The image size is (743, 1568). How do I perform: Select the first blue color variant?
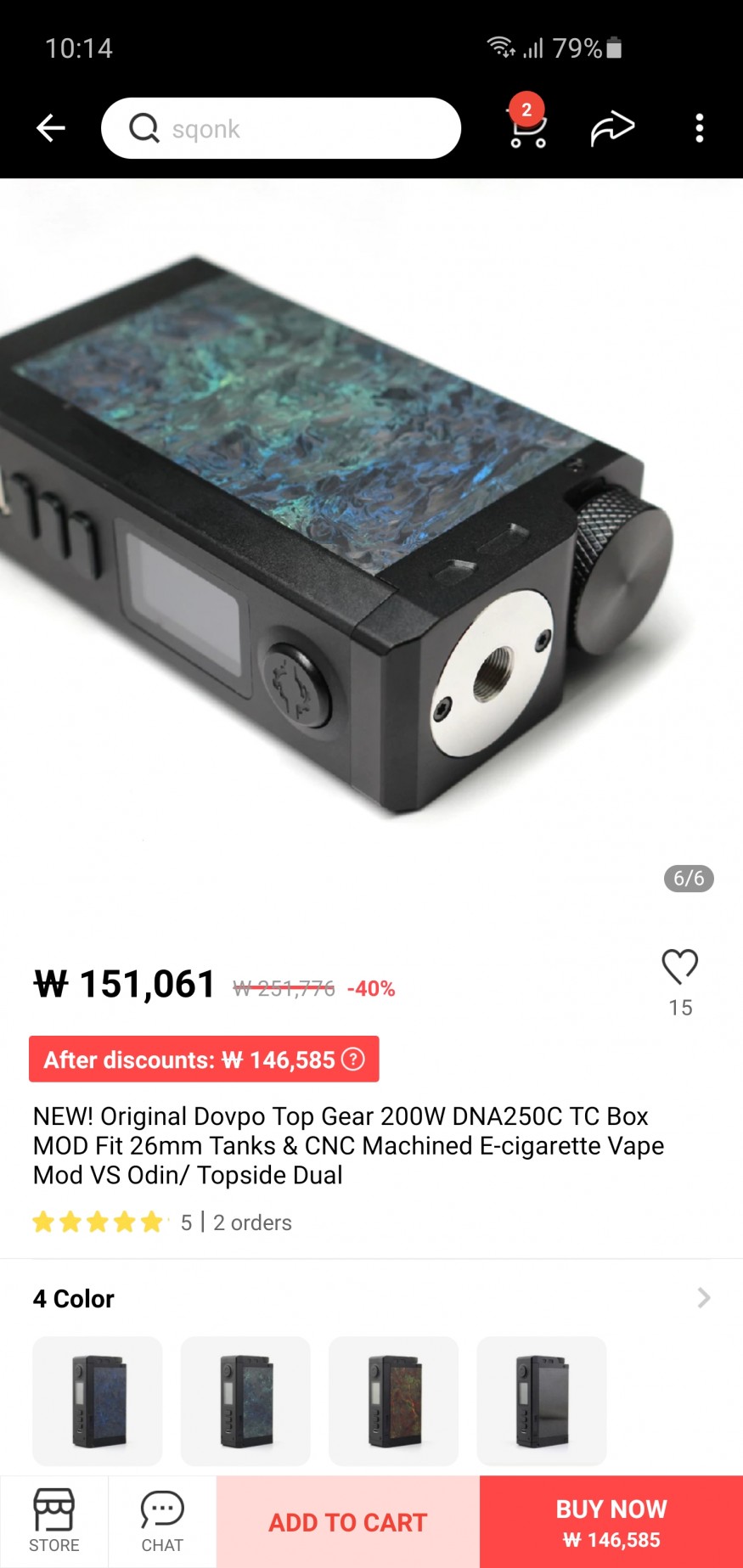point(98,1400)
